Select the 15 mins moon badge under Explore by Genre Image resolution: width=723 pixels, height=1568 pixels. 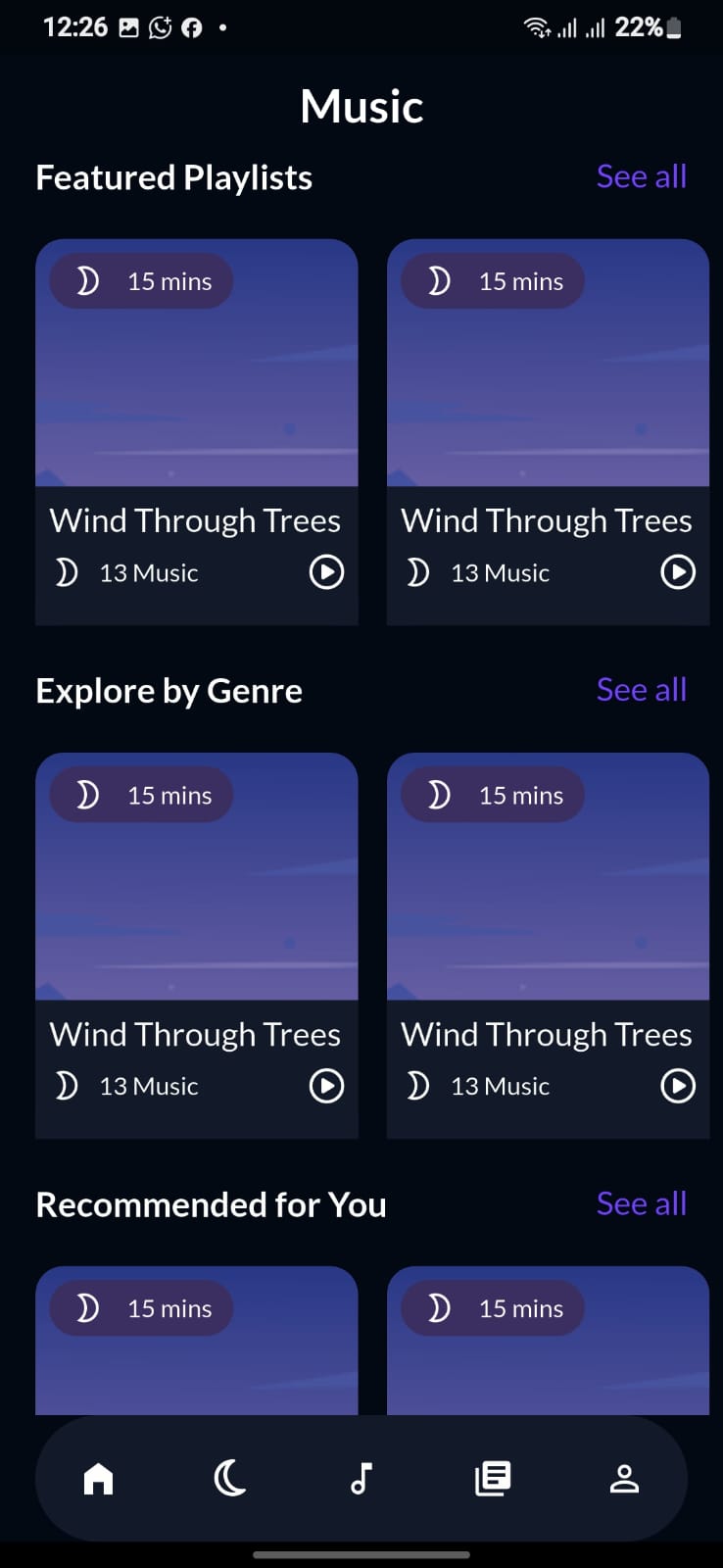[139, 795]
